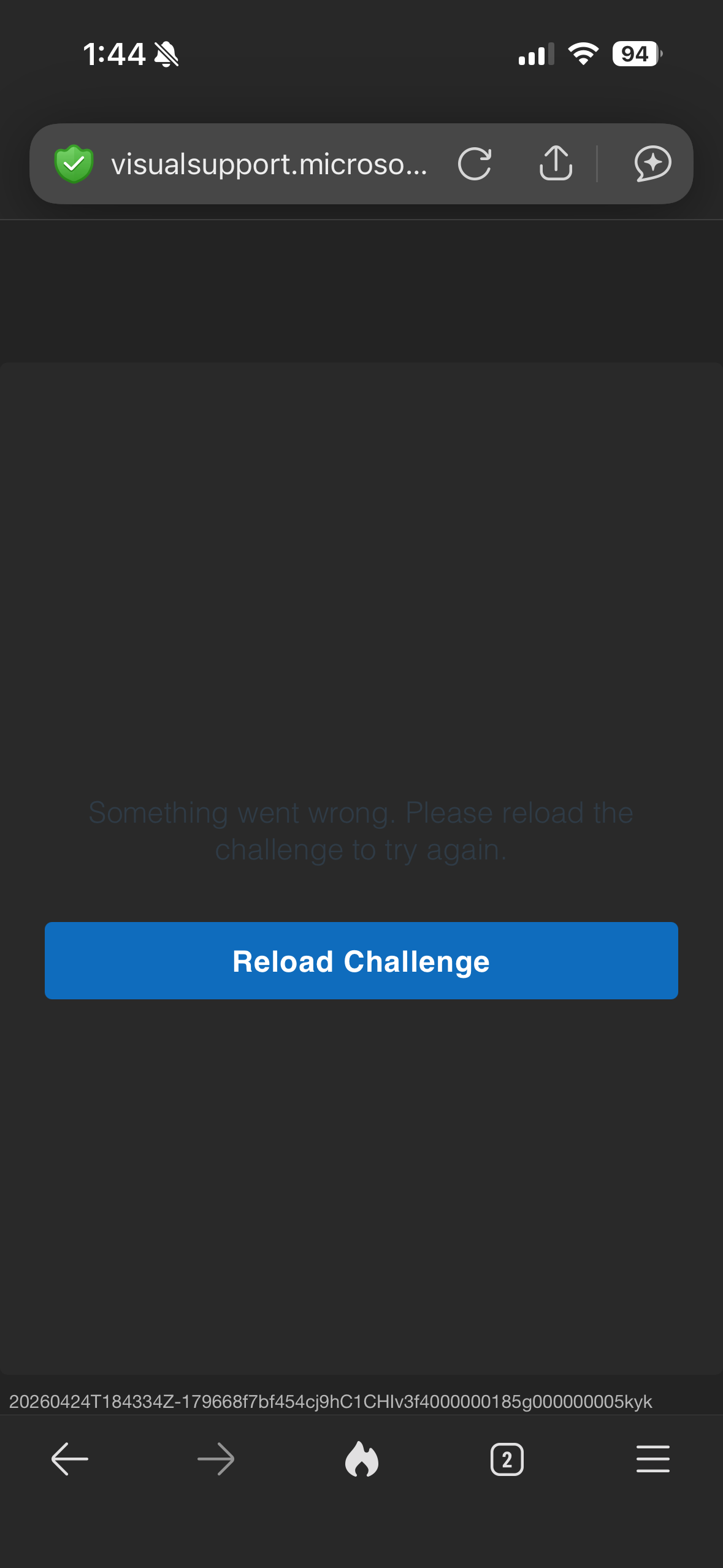Share this page

556,164
